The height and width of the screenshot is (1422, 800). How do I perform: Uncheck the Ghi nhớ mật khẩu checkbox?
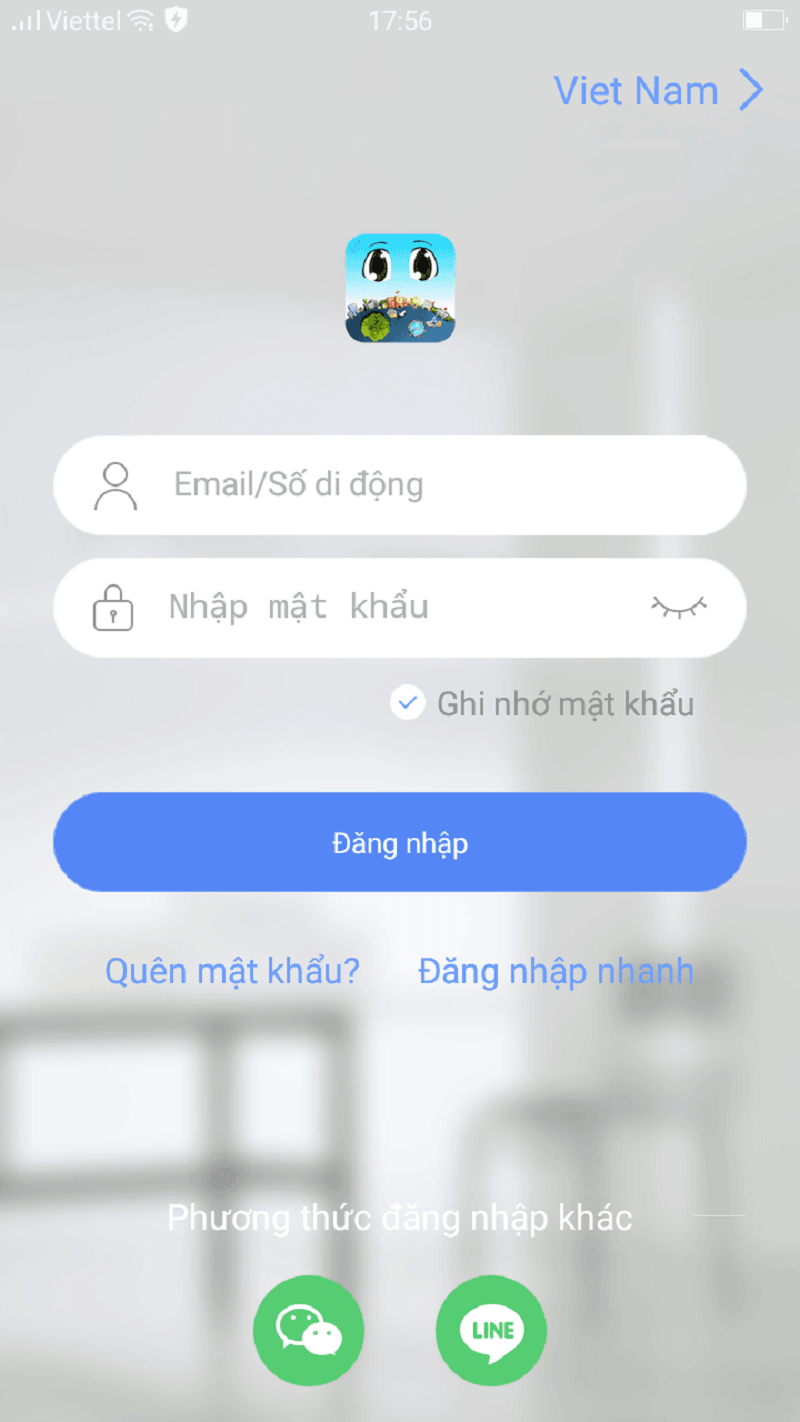(407, 703)
